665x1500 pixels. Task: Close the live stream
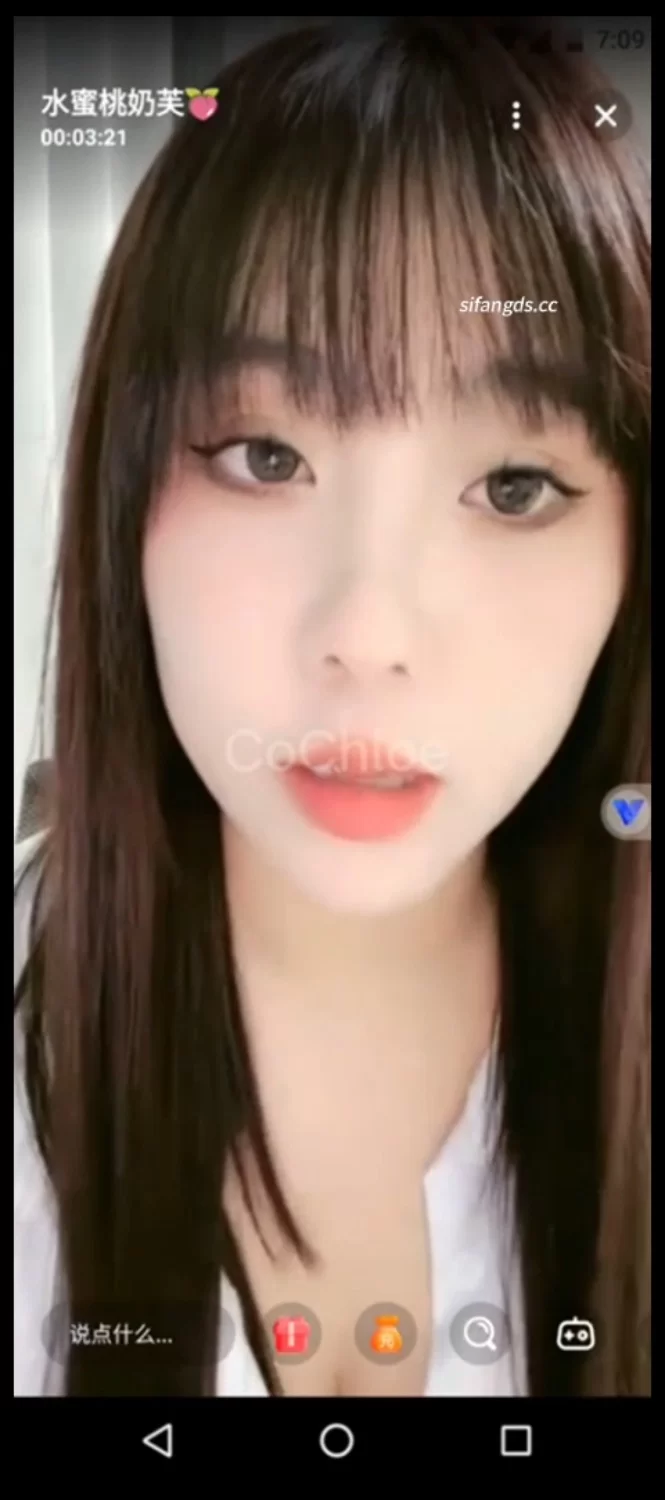[605, 116]
